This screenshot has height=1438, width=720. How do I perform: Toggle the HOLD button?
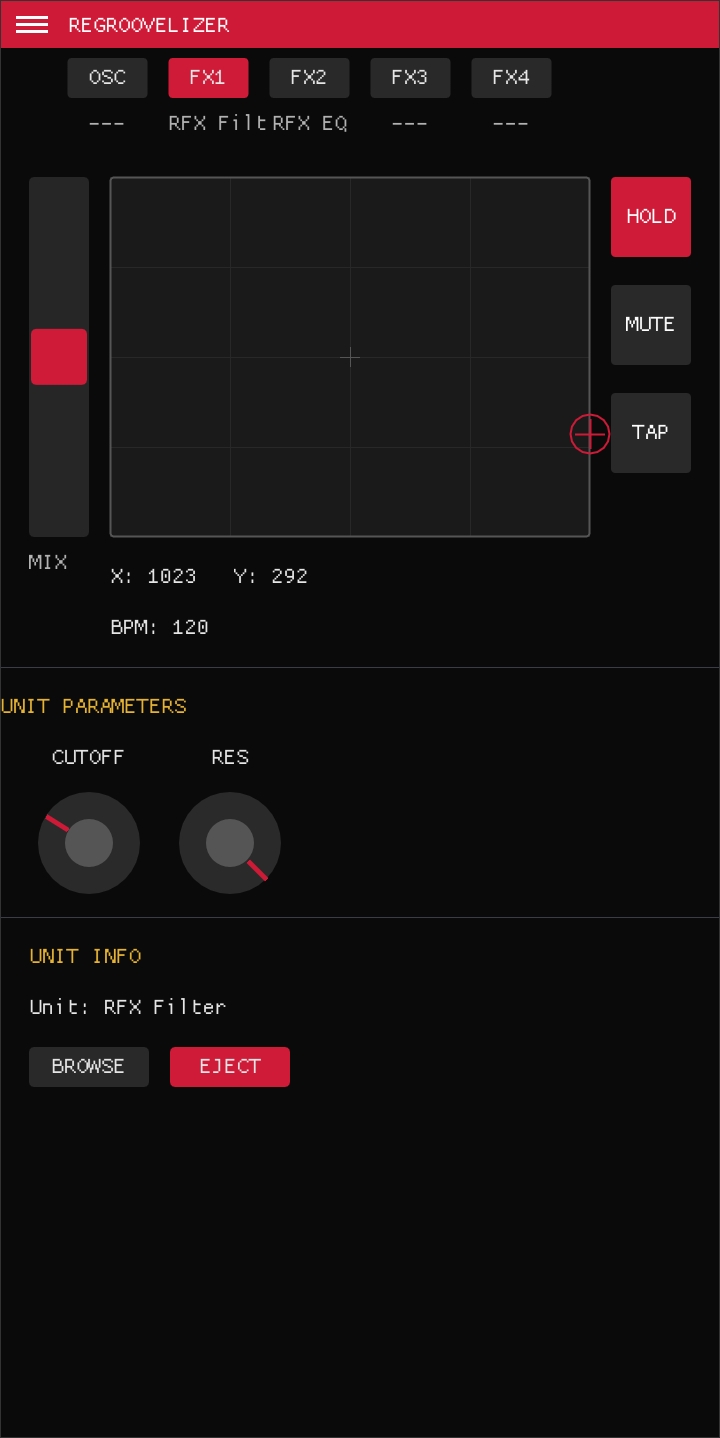point(651,217)
